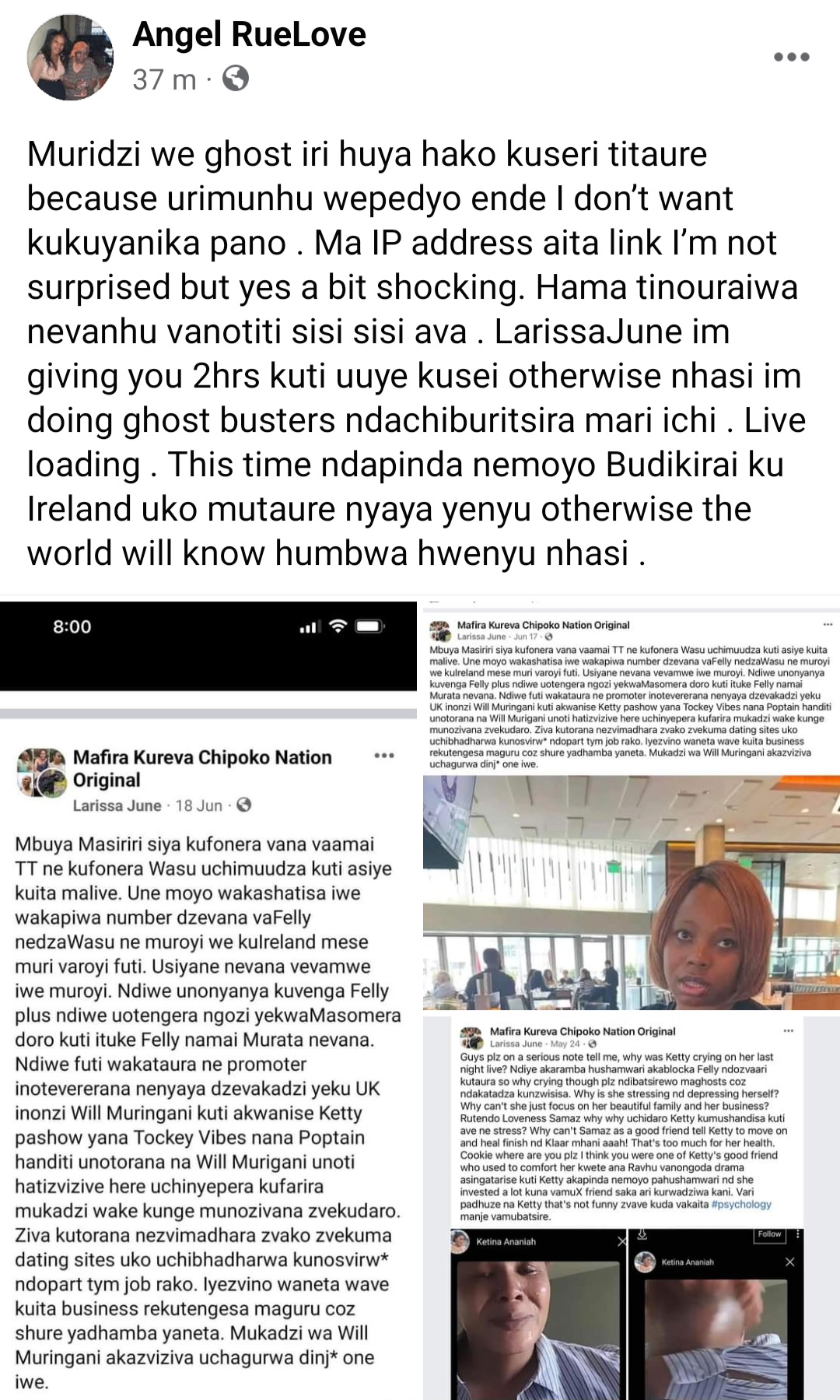Open the bottom-right image of Ketty post
840x1400 pixels.
tap(630, 1206)
